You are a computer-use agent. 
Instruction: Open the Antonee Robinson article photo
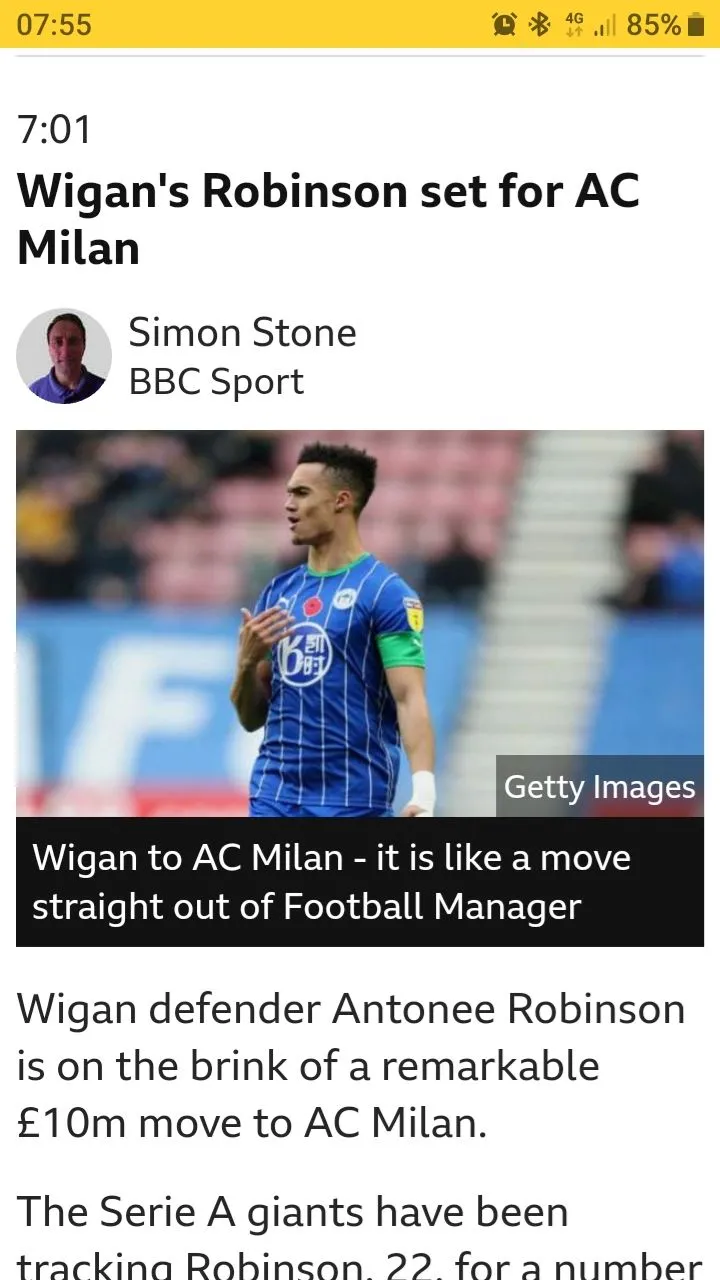pyautogui.click(x=359, y=622)
